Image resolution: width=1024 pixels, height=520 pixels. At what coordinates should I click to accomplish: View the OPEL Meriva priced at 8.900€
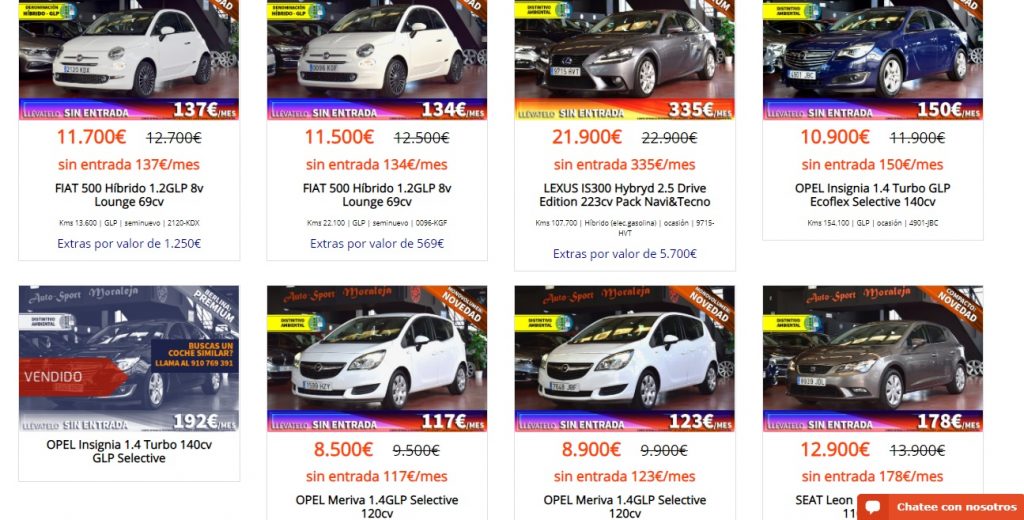pyautogui.click(x=624, y=505)
